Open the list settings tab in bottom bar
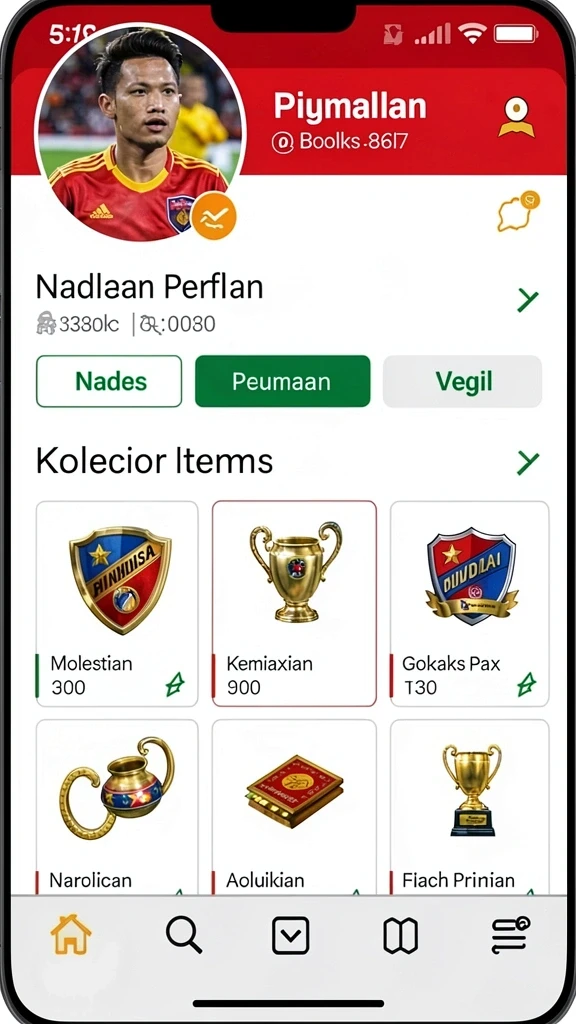Viewport: 576px width, 1024px height. click(510, 935)
